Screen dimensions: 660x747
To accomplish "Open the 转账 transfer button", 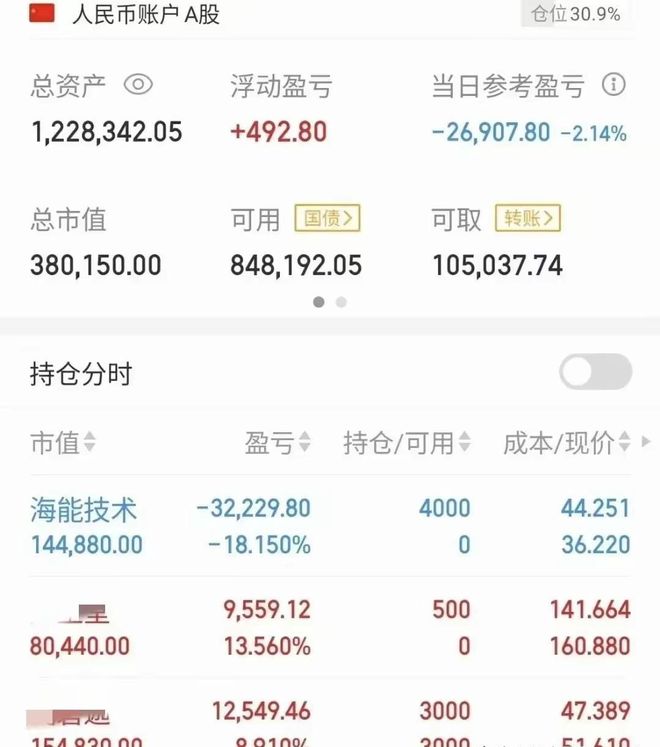I will click(527, 219).
